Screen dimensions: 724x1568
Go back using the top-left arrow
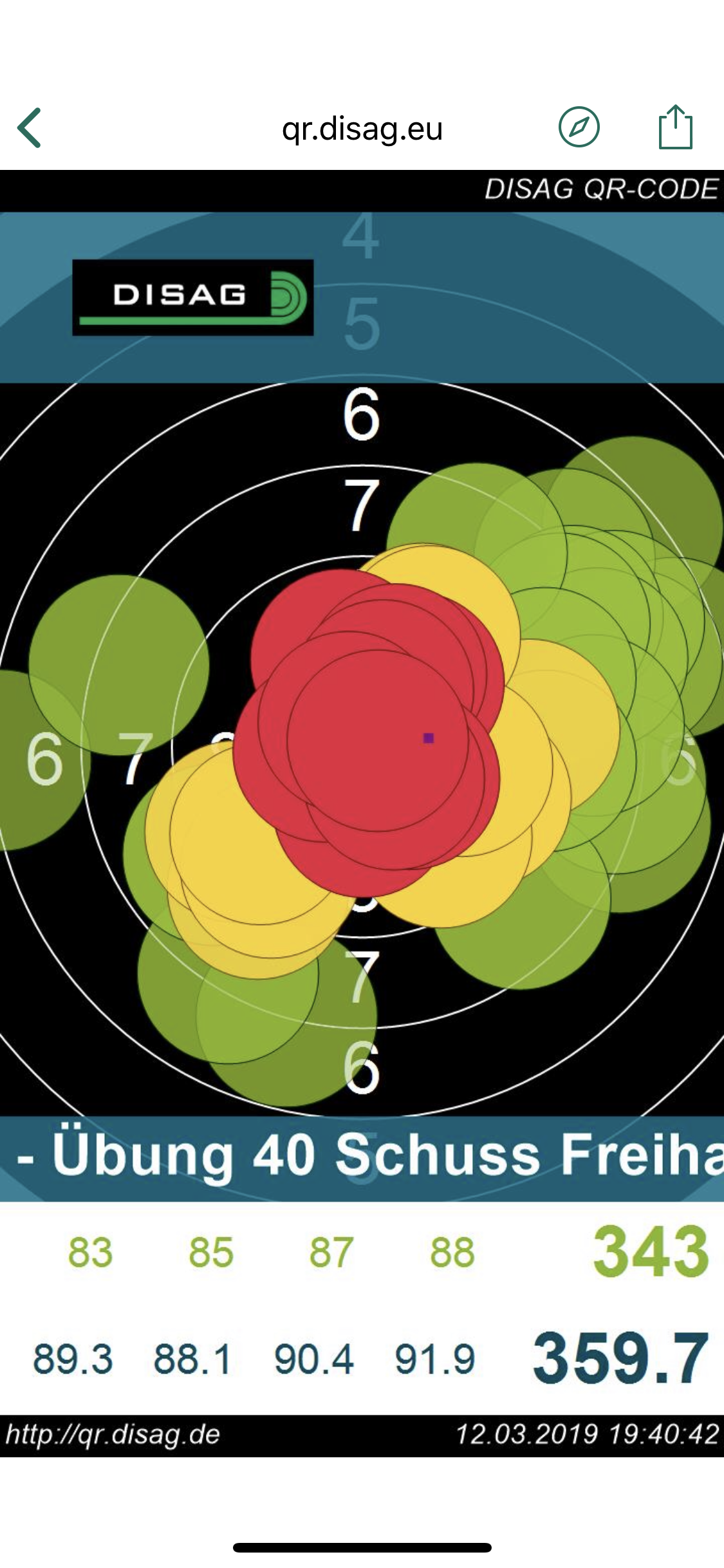30,127
